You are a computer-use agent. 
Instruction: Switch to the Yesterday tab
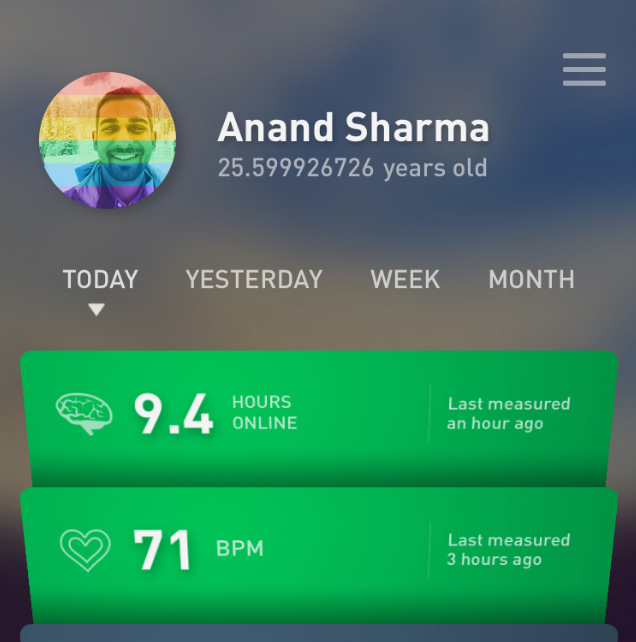click(254, 280)
